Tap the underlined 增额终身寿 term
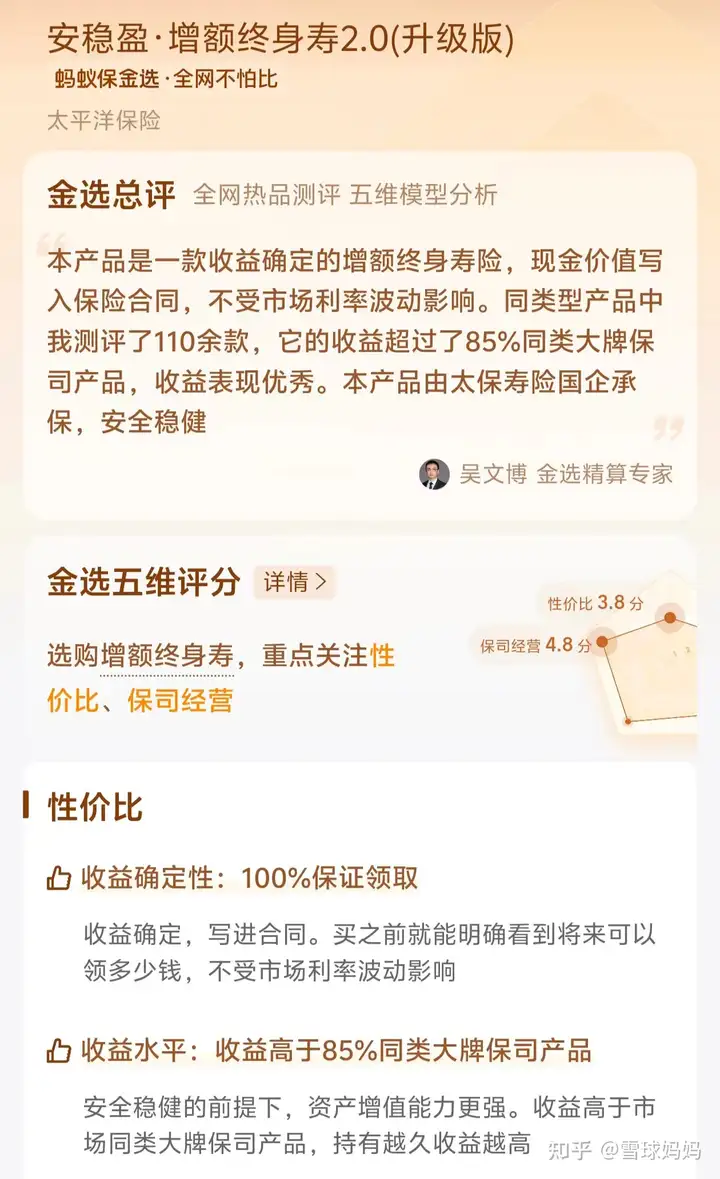The height and width of the screenshot is (1179, 720). (167, 656)
